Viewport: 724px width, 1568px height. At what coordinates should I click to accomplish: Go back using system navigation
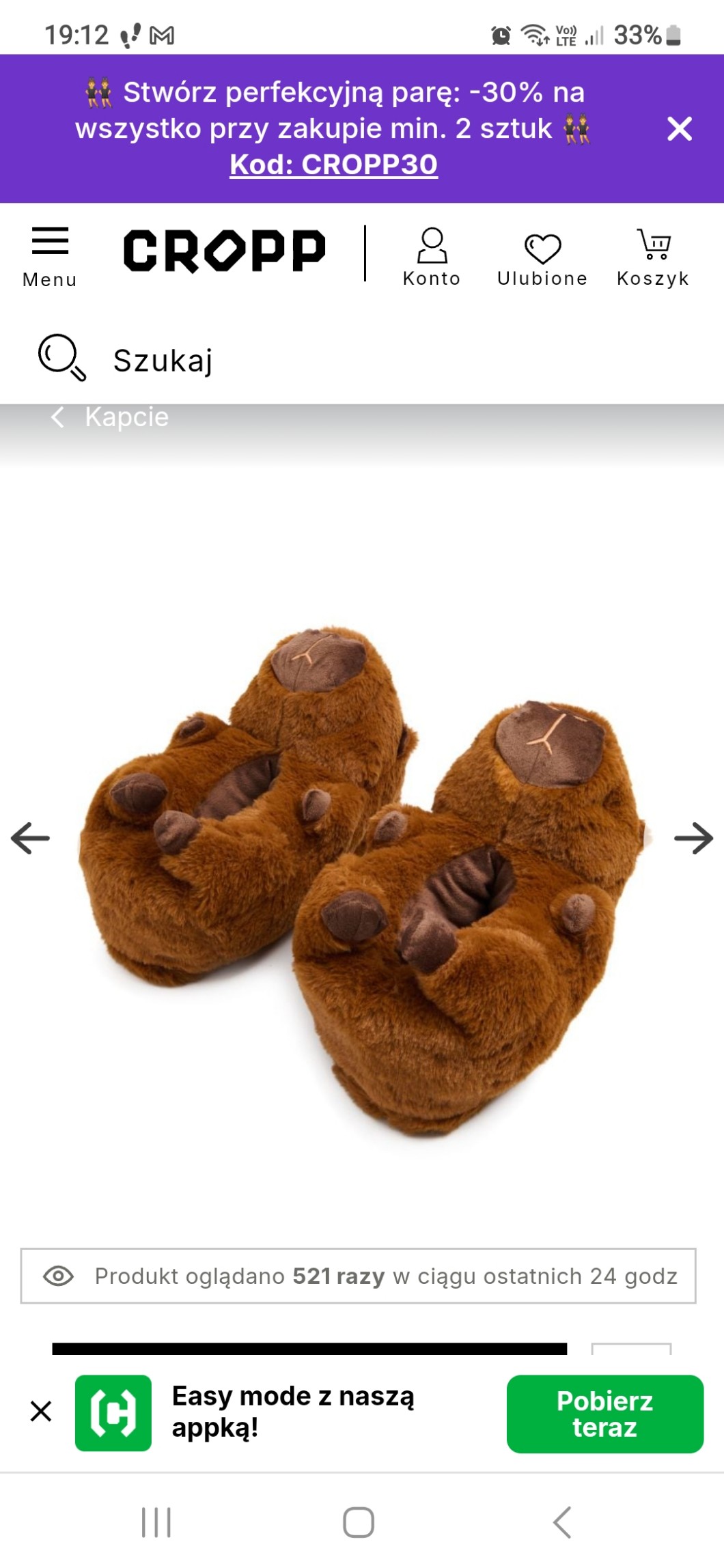(562, 1522)
